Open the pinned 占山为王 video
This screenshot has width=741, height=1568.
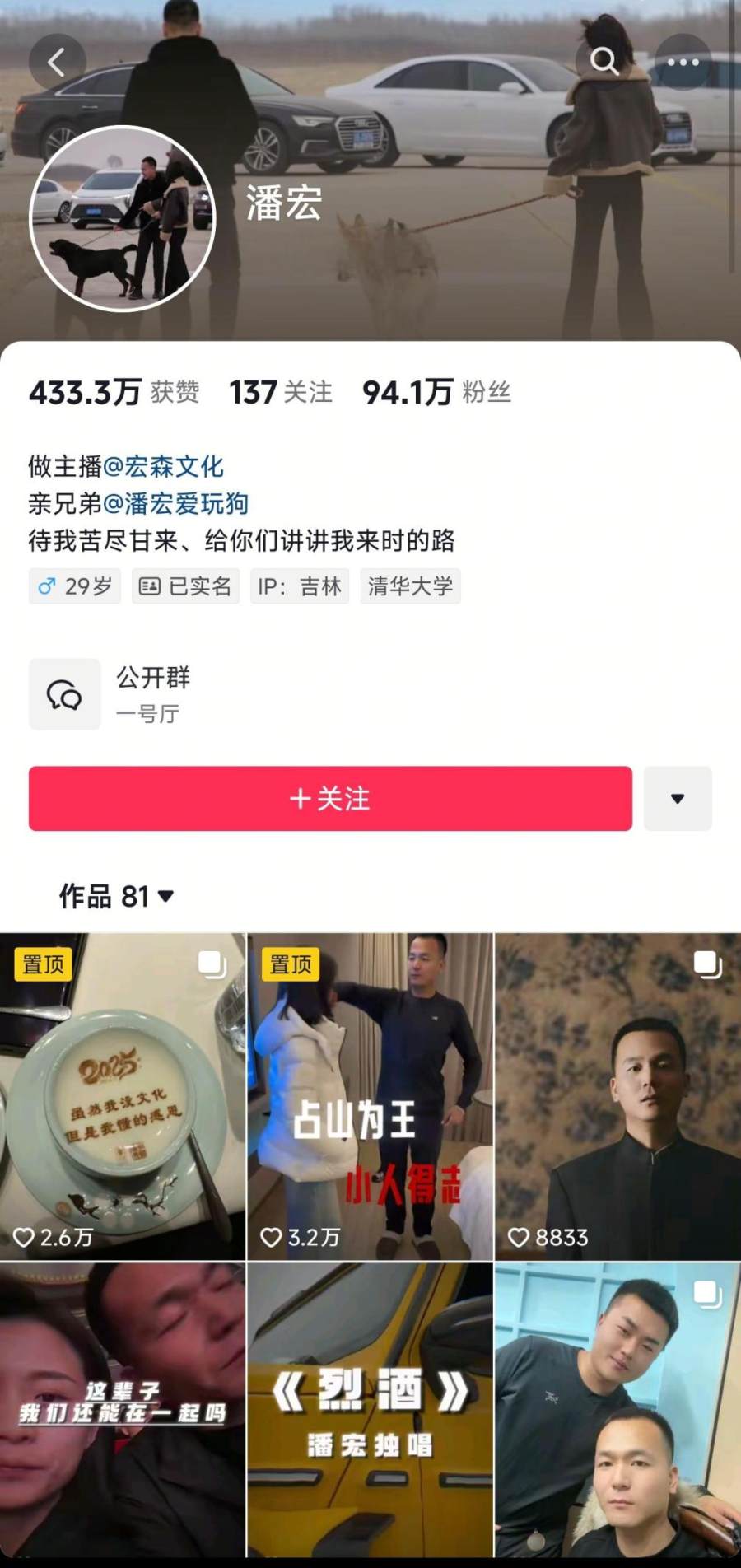coord(370,1095)
